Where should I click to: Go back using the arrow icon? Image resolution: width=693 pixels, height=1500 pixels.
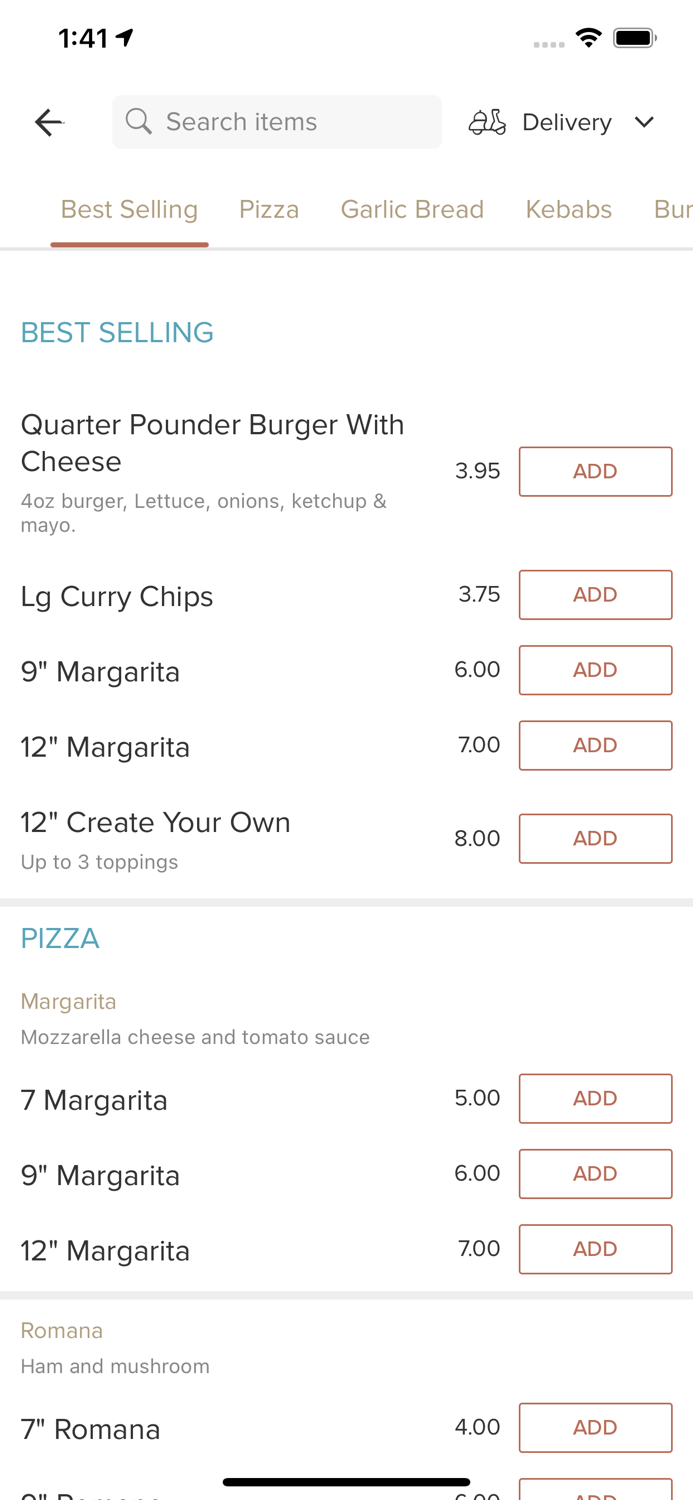pyautogui.click(x=49, y=122)
